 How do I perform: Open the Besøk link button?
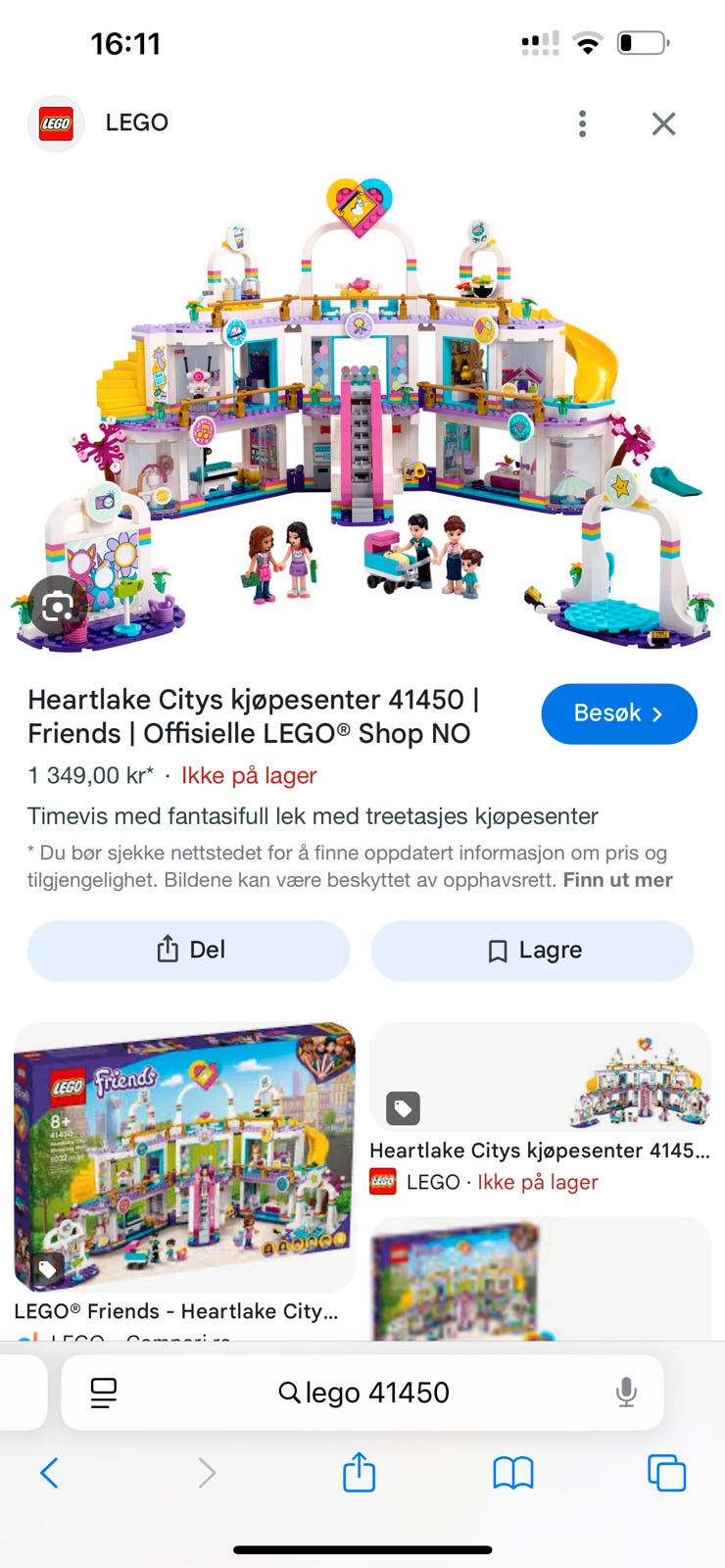click(x=619, y=713)
